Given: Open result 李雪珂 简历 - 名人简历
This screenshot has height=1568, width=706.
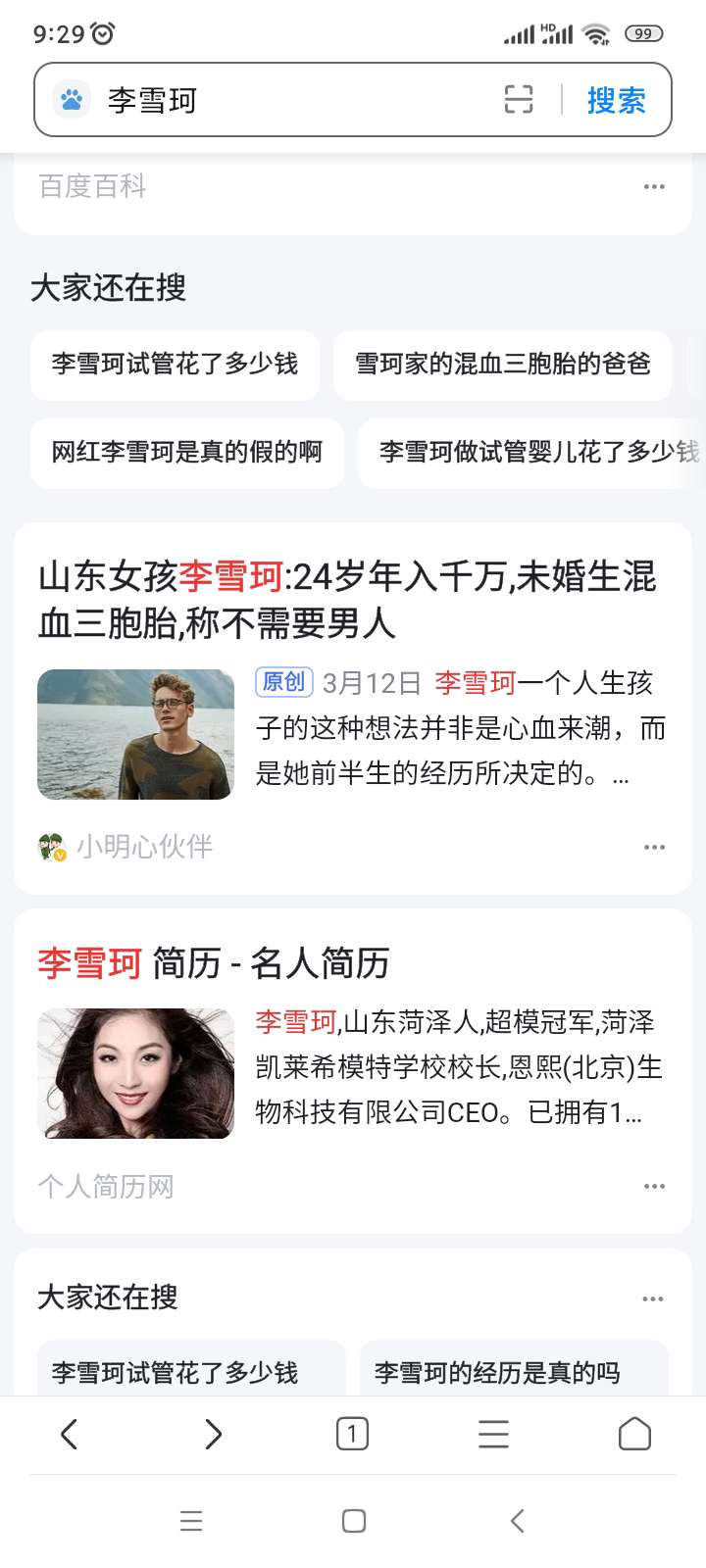Looking at the screenshot, I should (x=214, y=963).
